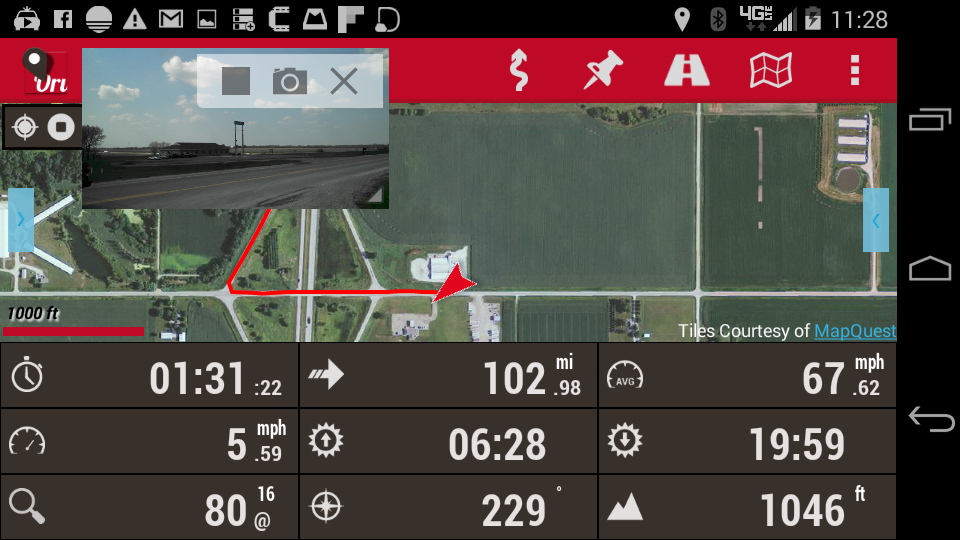Take a photo with the camera icon
Viewport: 960px width, 540px height.
click(290, 81)
